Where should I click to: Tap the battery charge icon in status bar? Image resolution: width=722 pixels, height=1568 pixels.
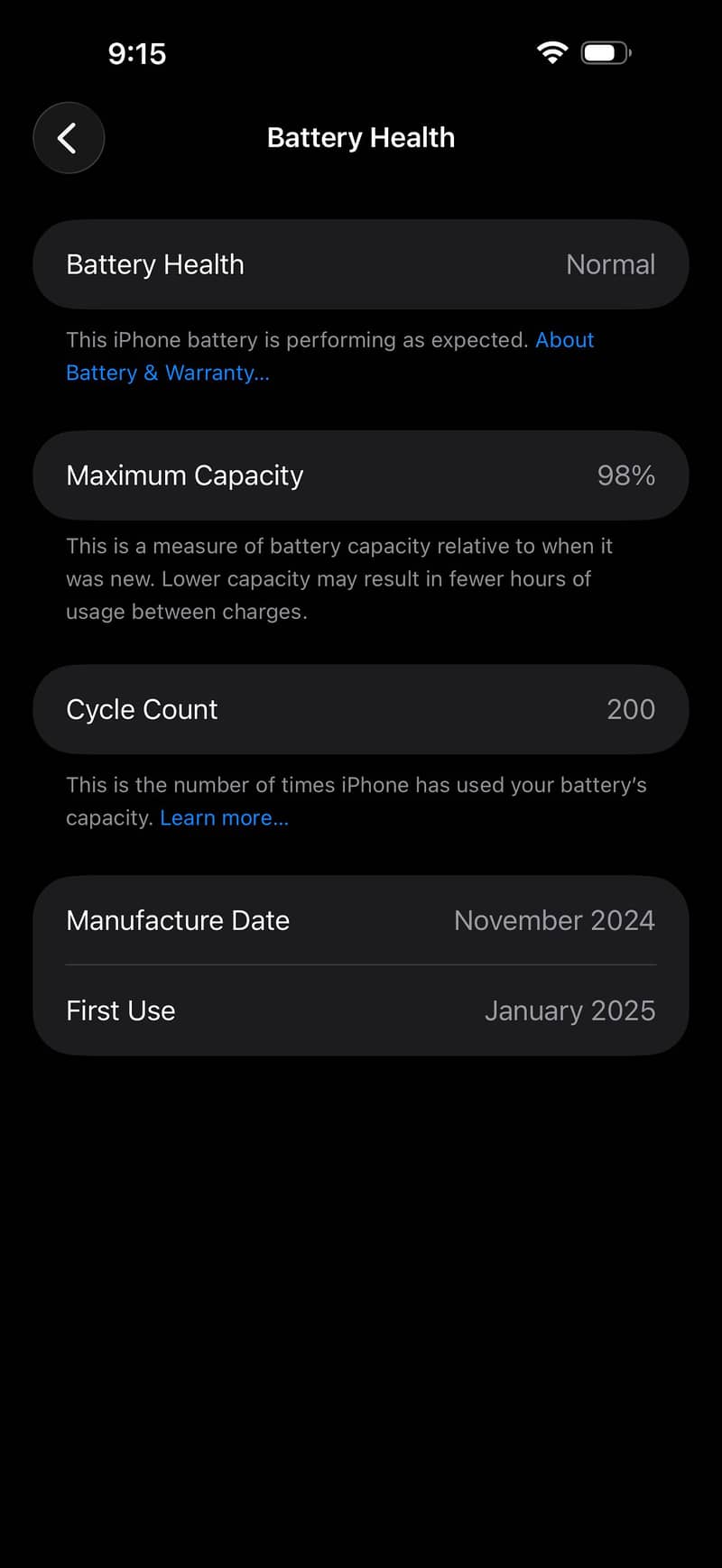pyautogui.click(x=605, y=51)
